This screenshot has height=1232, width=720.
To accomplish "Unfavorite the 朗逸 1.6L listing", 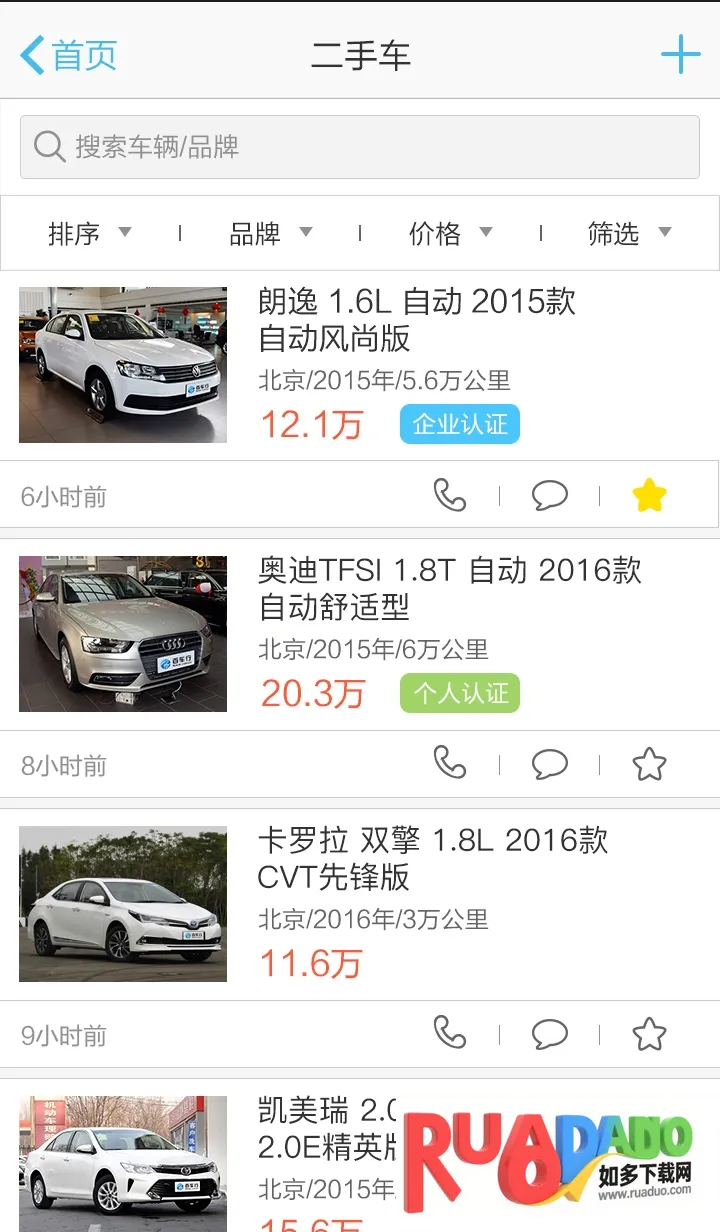I will 649,495.
